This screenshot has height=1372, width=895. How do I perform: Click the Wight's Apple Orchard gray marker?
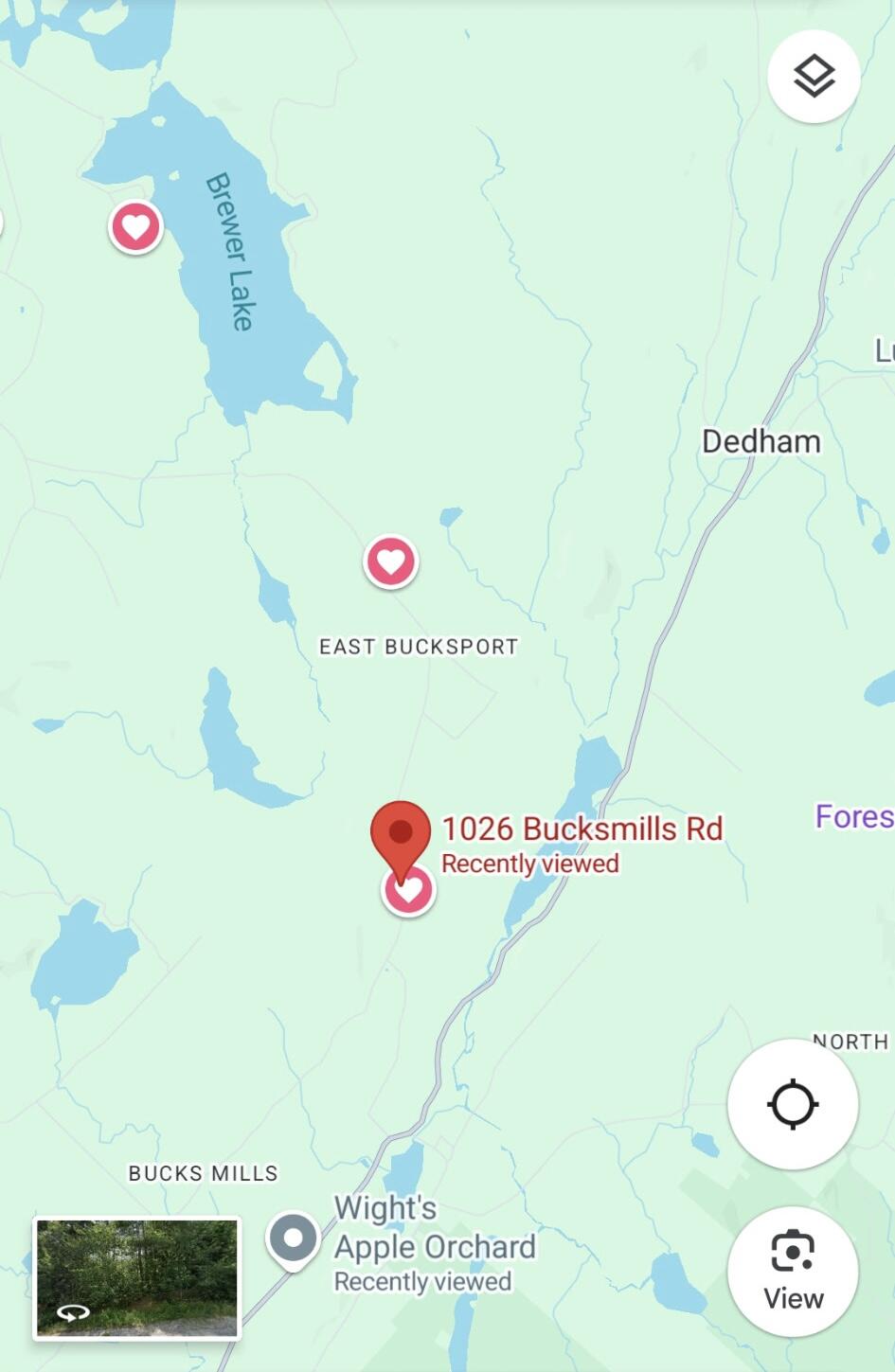293,1235
